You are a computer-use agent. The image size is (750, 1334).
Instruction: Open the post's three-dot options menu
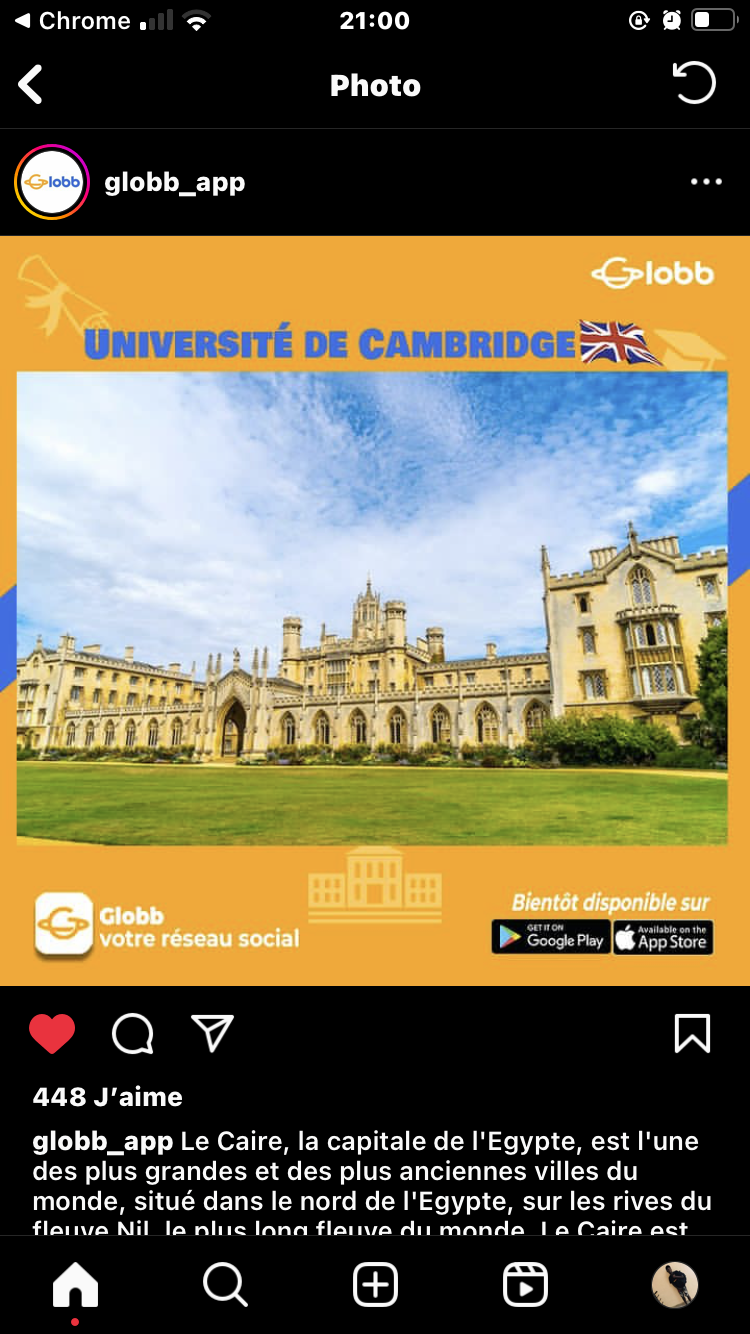[706, 182]
